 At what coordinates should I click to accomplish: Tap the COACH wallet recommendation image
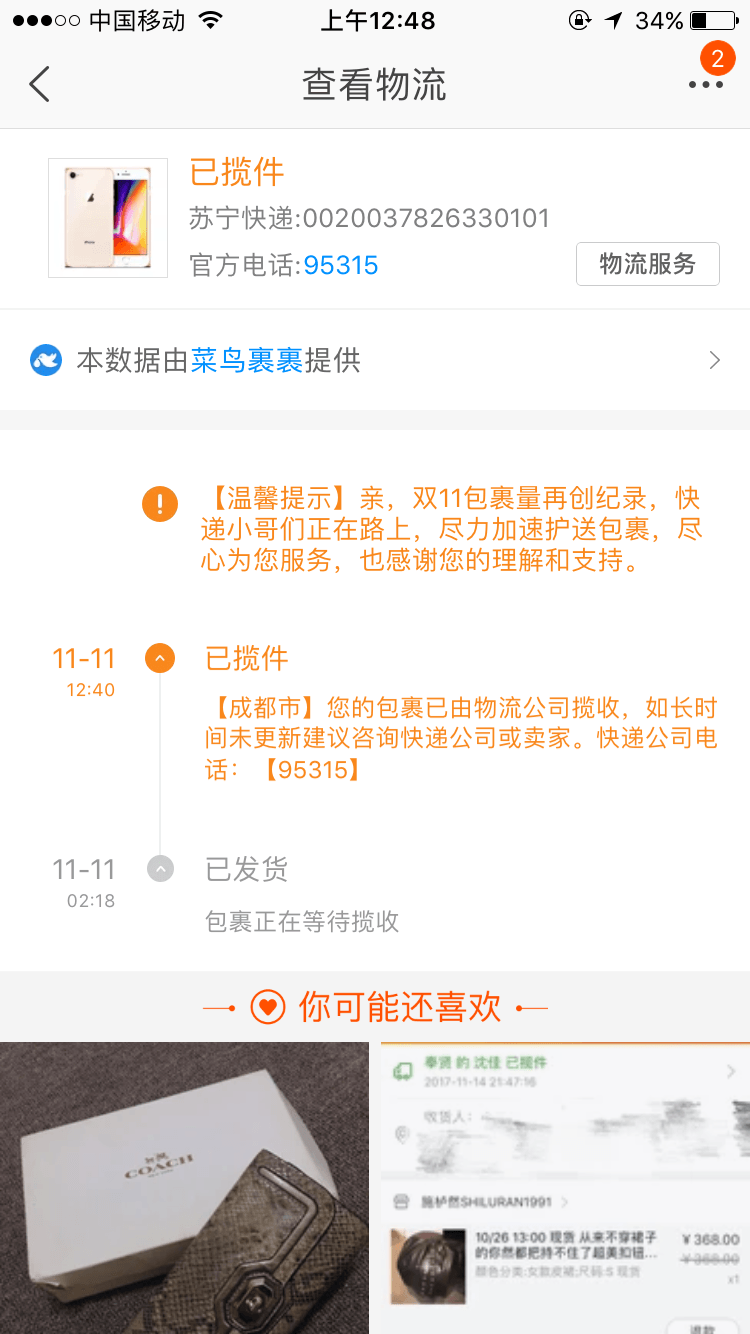pyautogui.click(x=185, y=1185)
